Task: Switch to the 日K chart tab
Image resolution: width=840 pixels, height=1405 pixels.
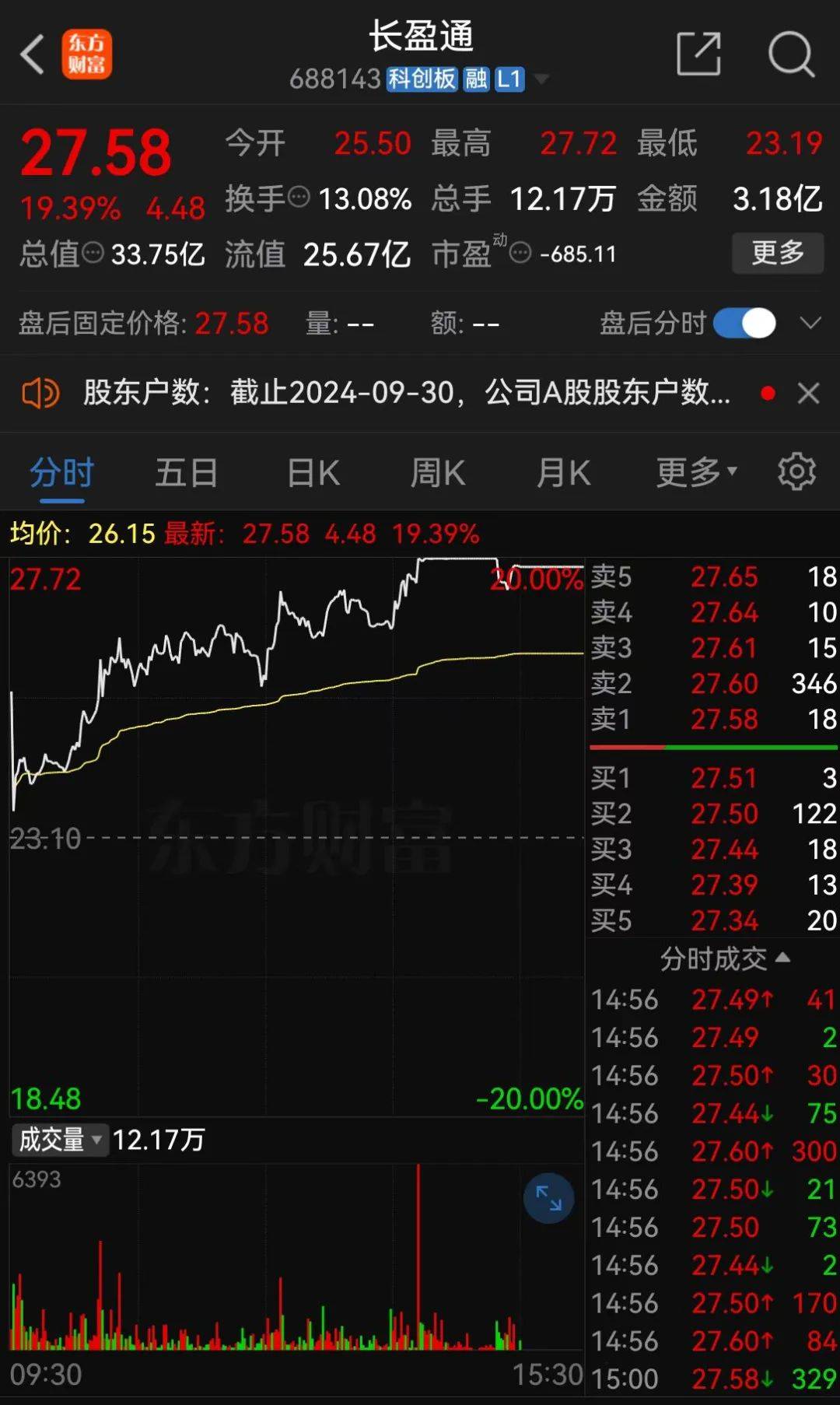Action: click(313, 472)
